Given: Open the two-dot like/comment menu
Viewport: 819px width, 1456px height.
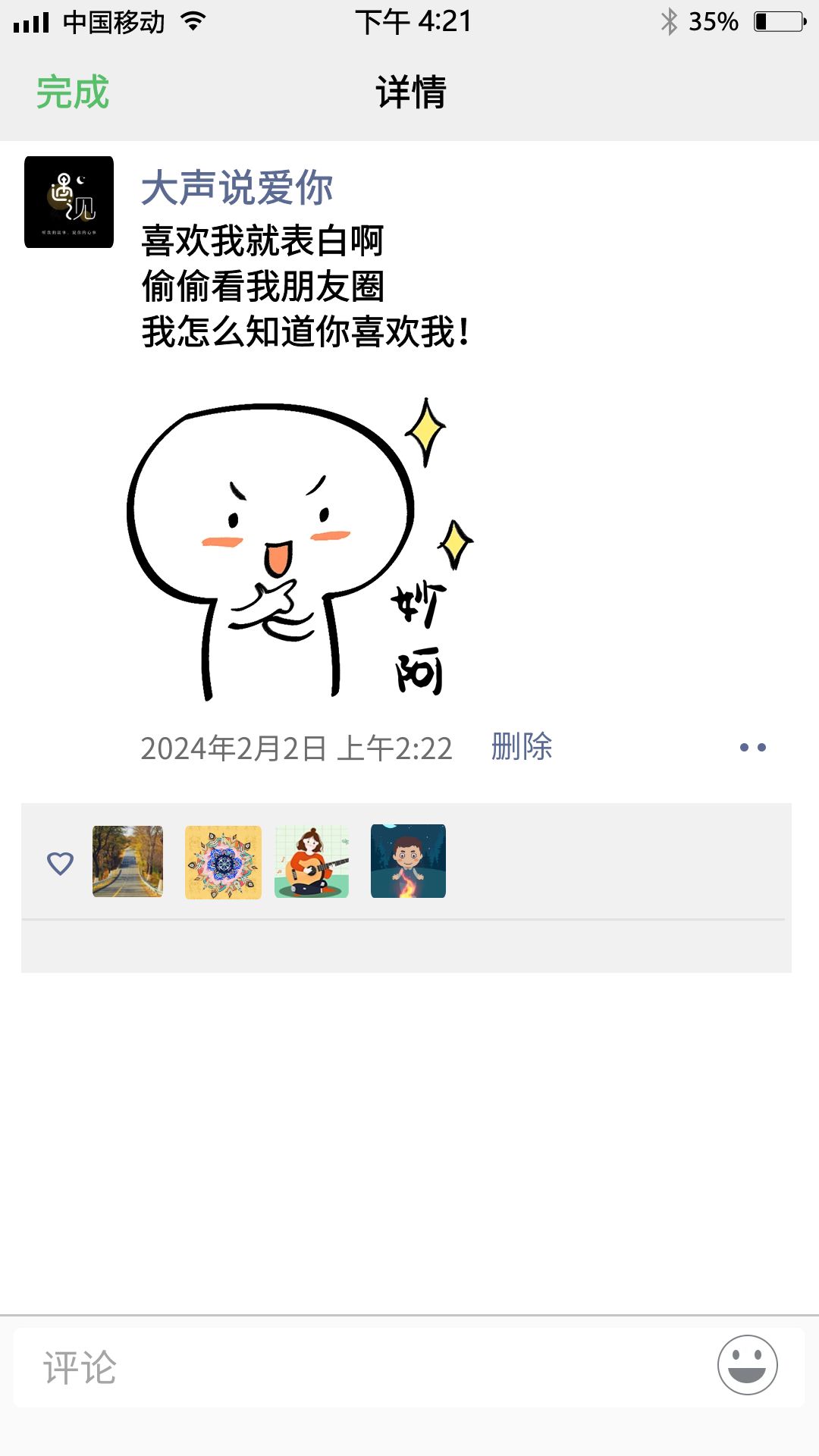Looking at the screenshot, I should [x=752, y=748].
